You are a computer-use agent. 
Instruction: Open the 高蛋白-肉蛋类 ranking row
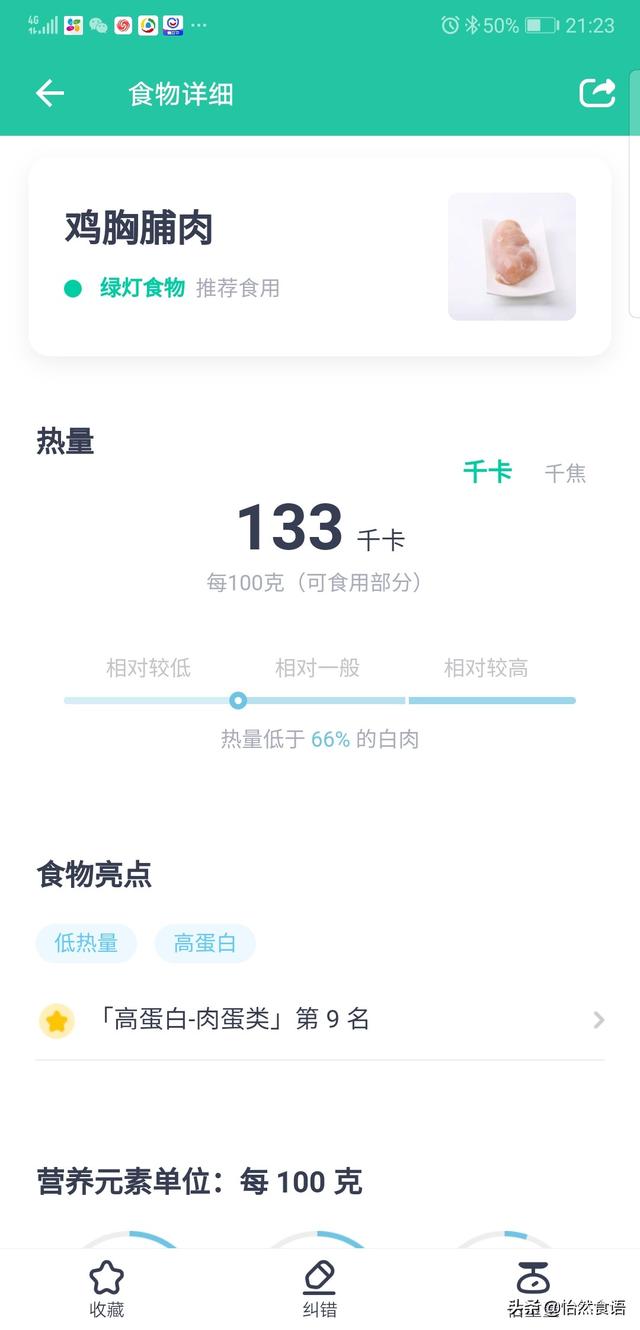[320, 1019]
